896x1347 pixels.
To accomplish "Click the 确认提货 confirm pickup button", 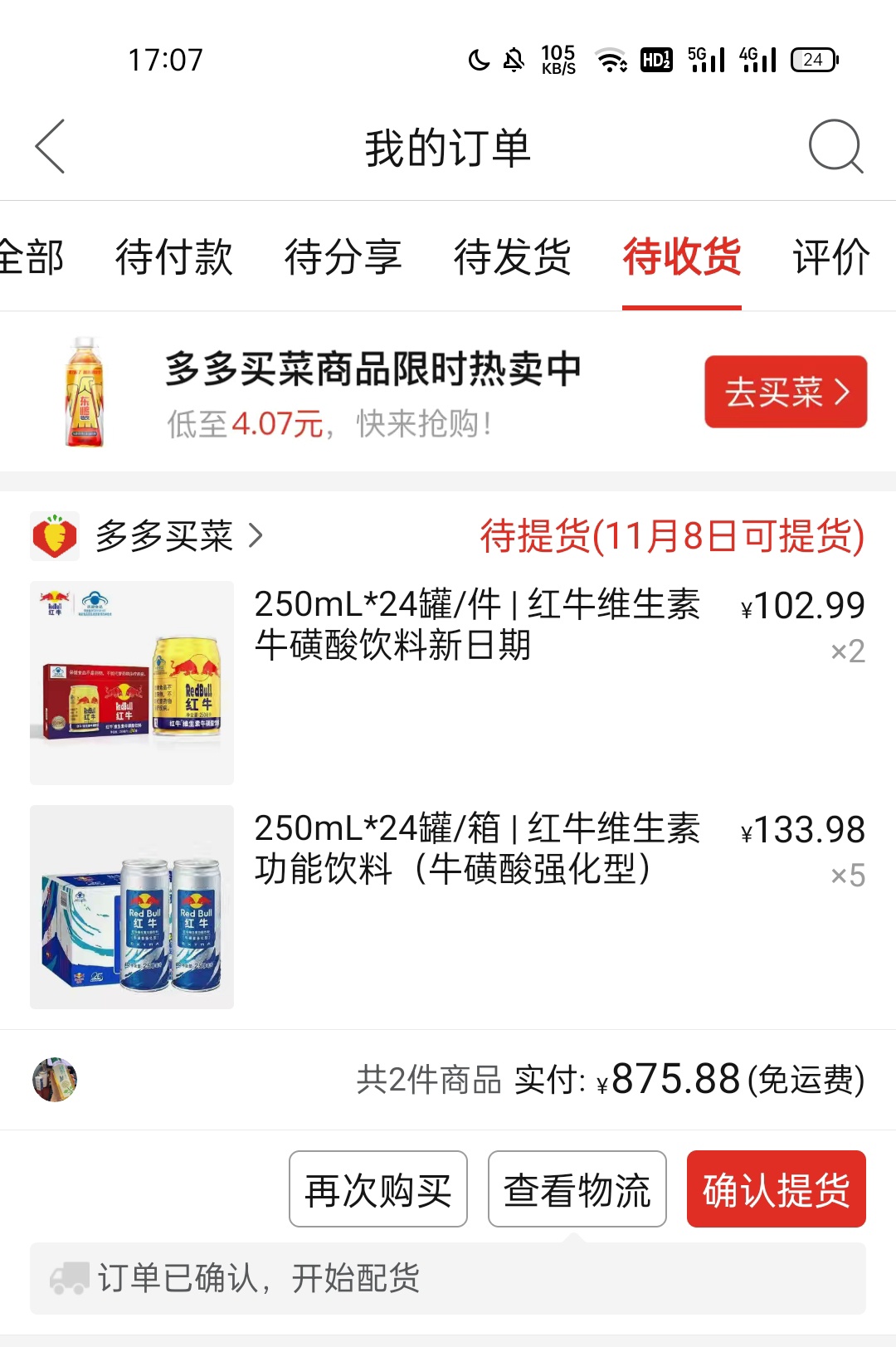I will pyautogui.click(x=776, y=1188).
